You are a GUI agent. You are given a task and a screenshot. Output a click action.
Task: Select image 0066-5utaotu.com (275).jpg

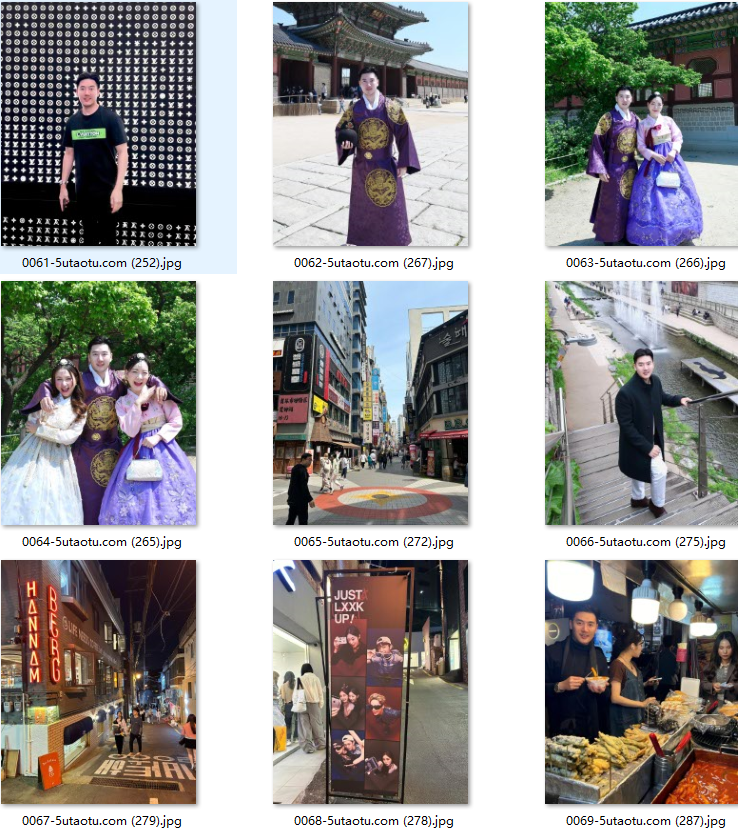pyautogui.click(x=641, y=403)
